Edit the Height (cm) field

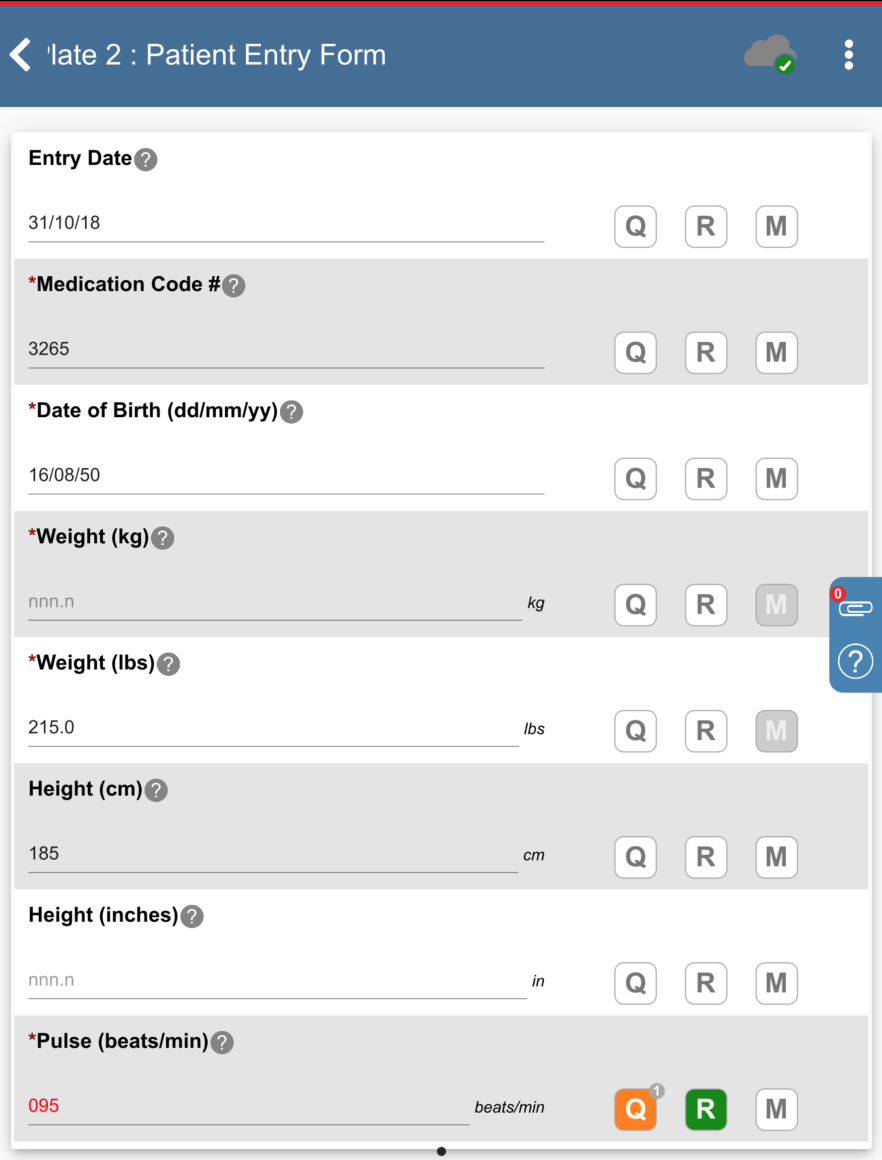point(272,853)
